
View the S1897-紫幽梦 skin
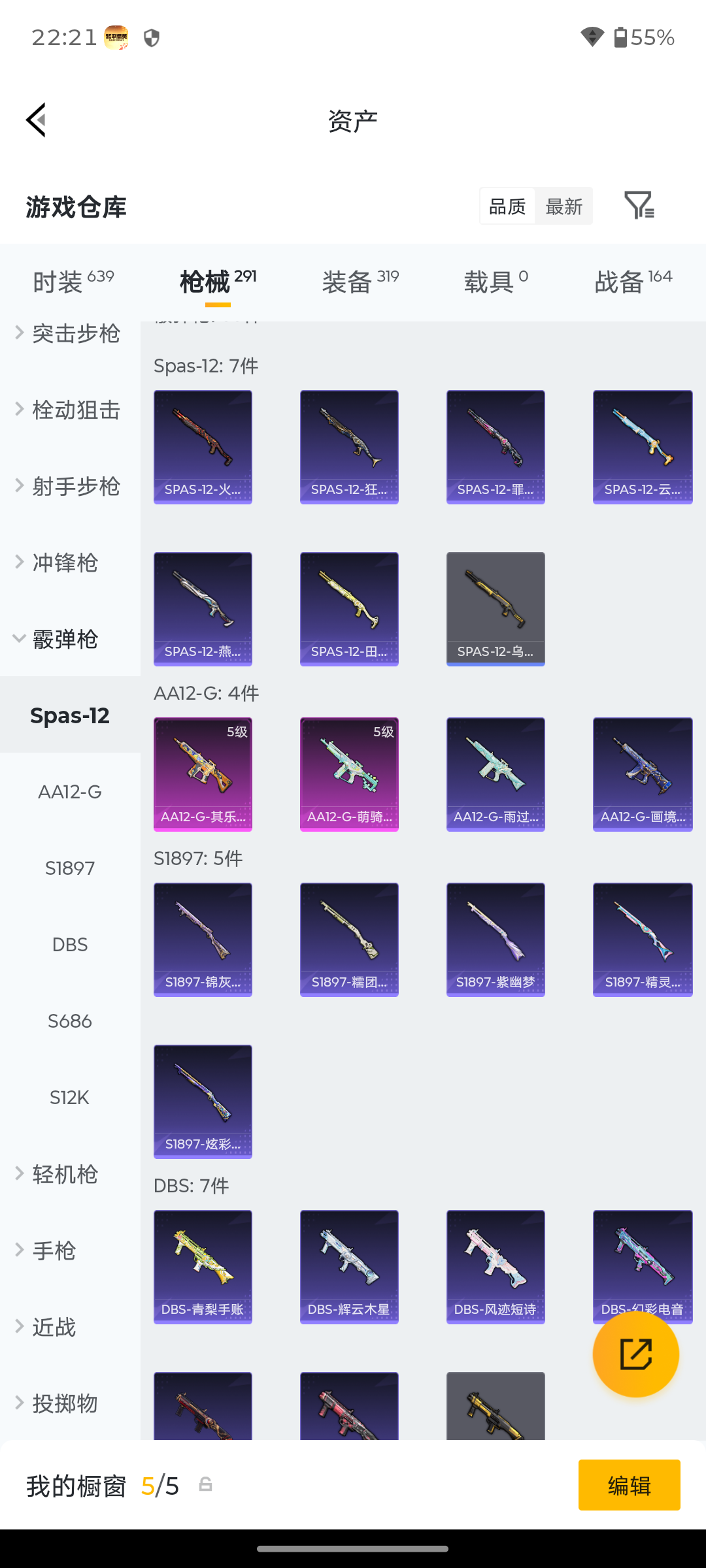click(x=496, y=939)
